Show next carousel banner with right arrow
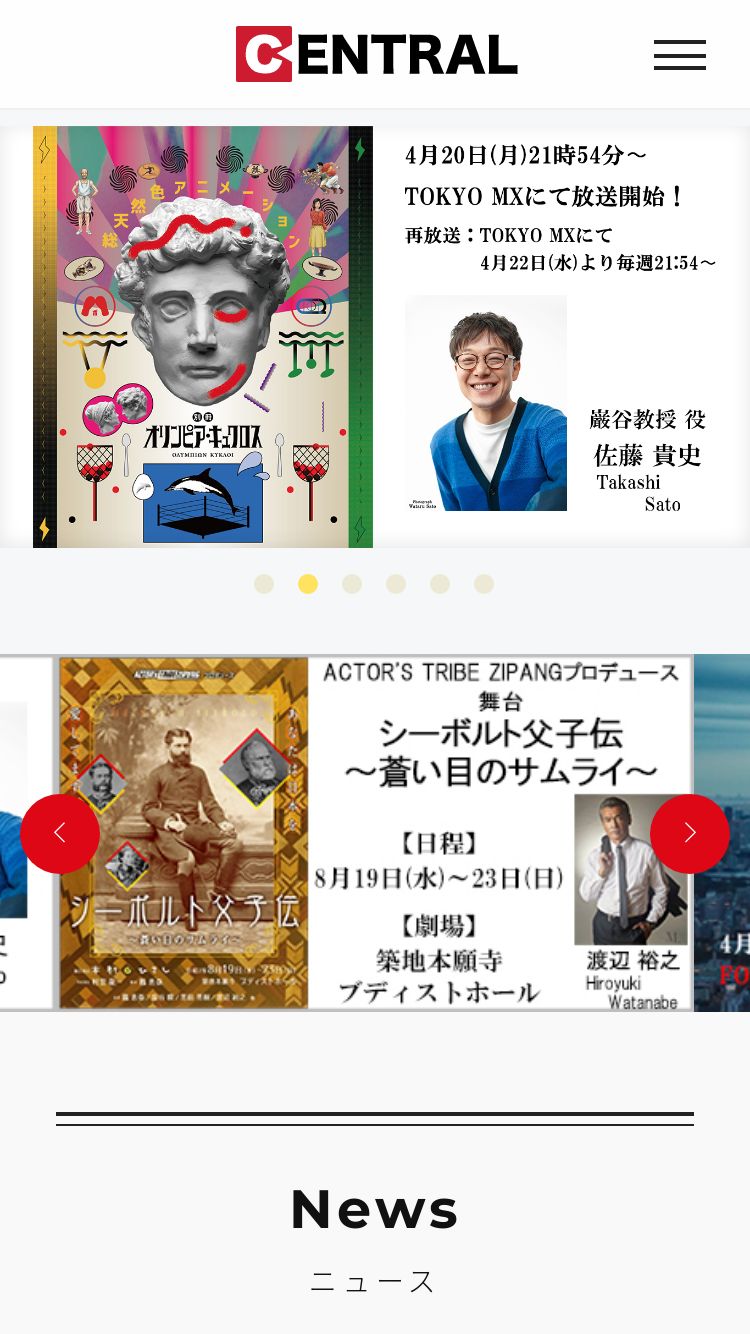This screenshot has width=750, height=1334. (x=690, y=833)
